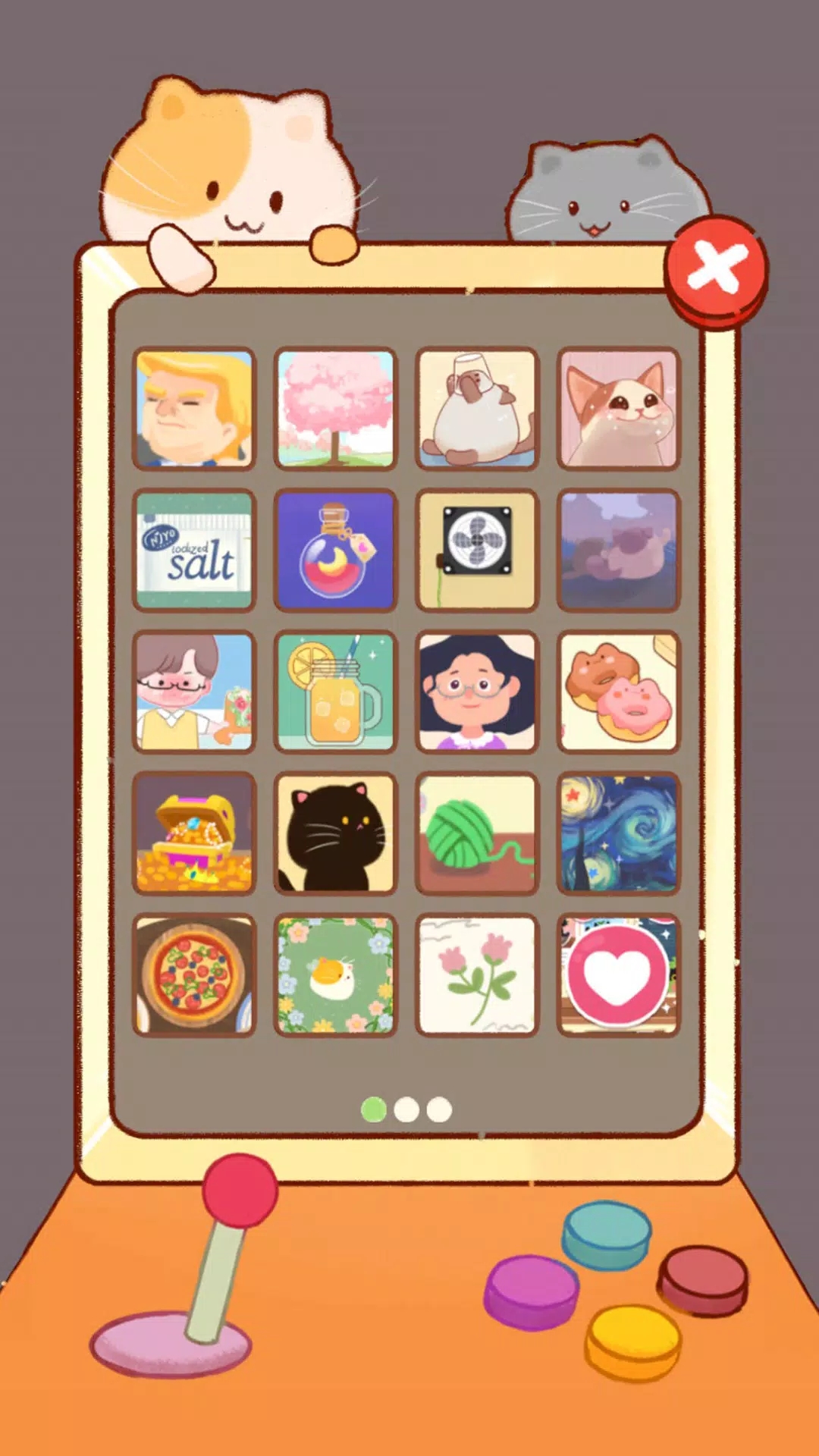Open the iodized salt mini-game
The width and height of the screenshot is (819, 1456).
tap(194, 551)
